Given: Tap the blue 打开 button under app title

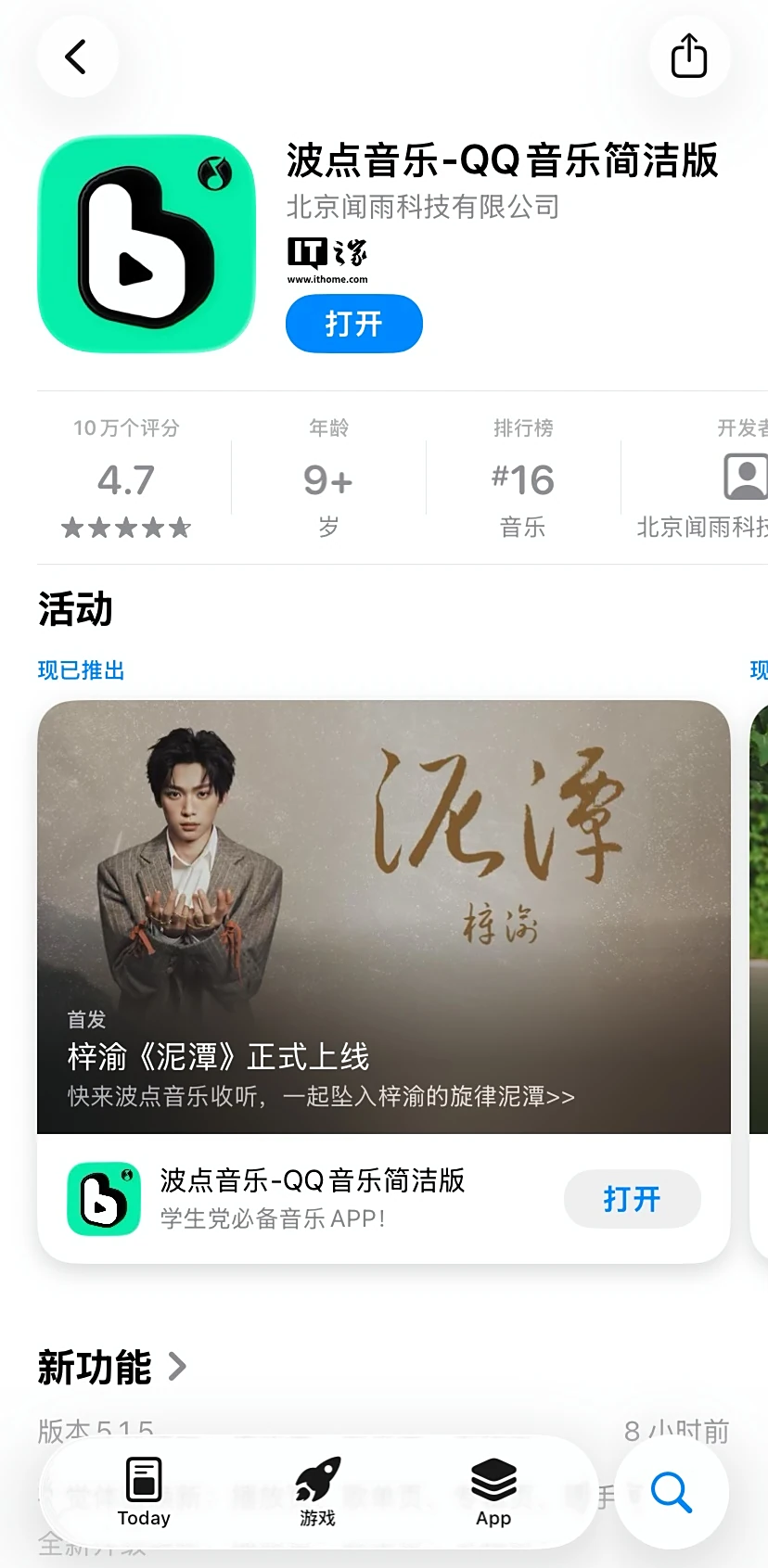Looking at the screenshot, I should click(x=353, y=324).
